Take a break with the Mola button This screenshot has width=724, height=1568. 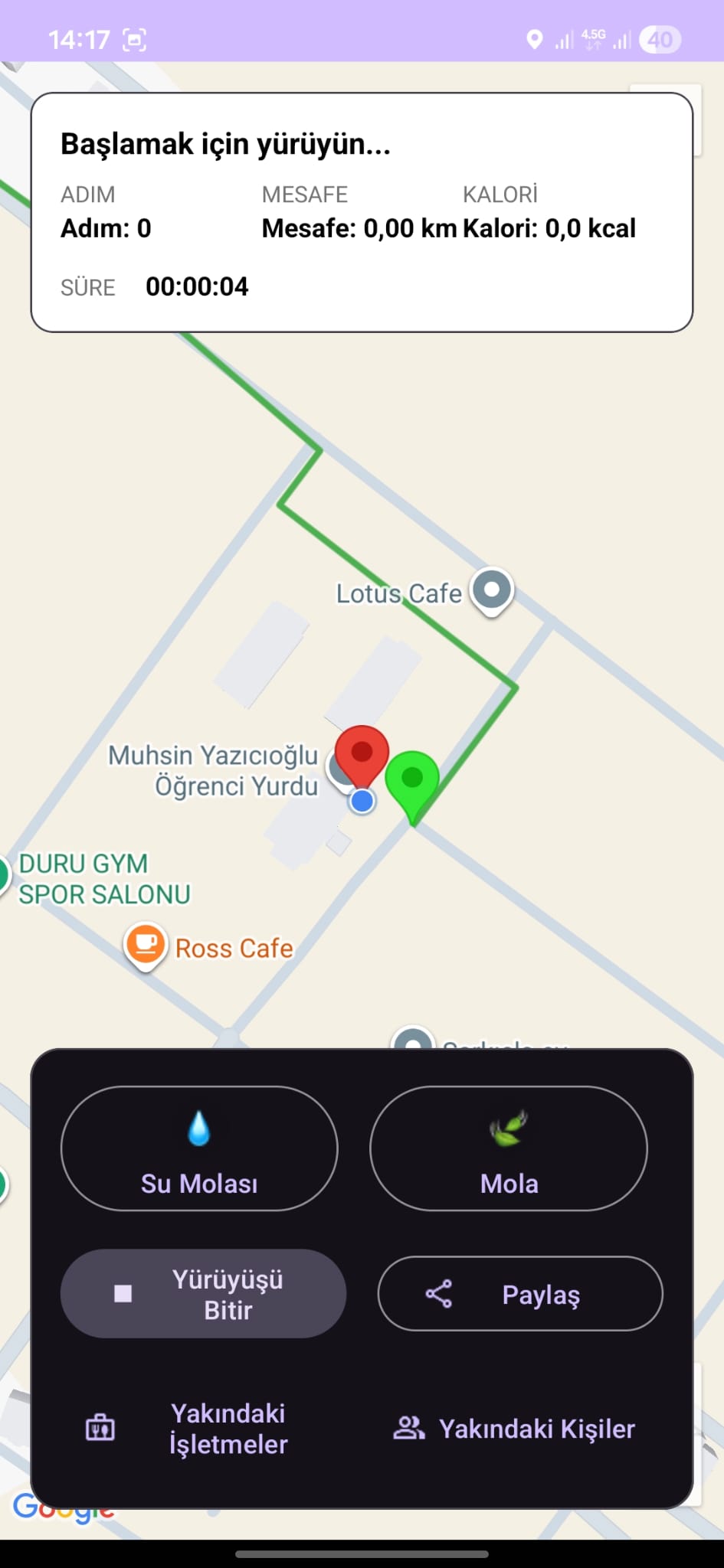tap(509, 1148)
